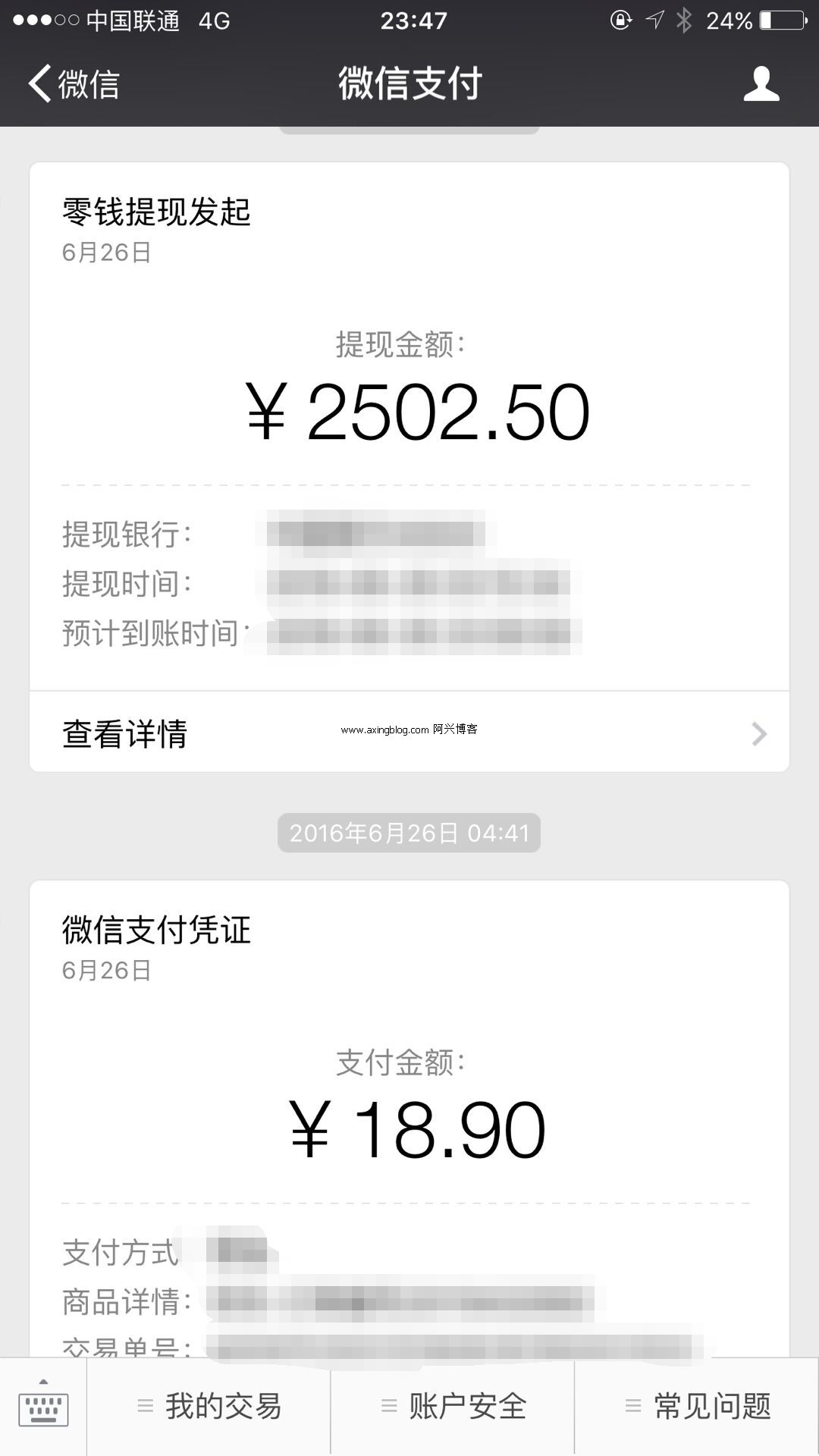Open the account profile icon
The height and width of the screenshot is (1456, 819).
pyautogui.click(x=761, y=83)
